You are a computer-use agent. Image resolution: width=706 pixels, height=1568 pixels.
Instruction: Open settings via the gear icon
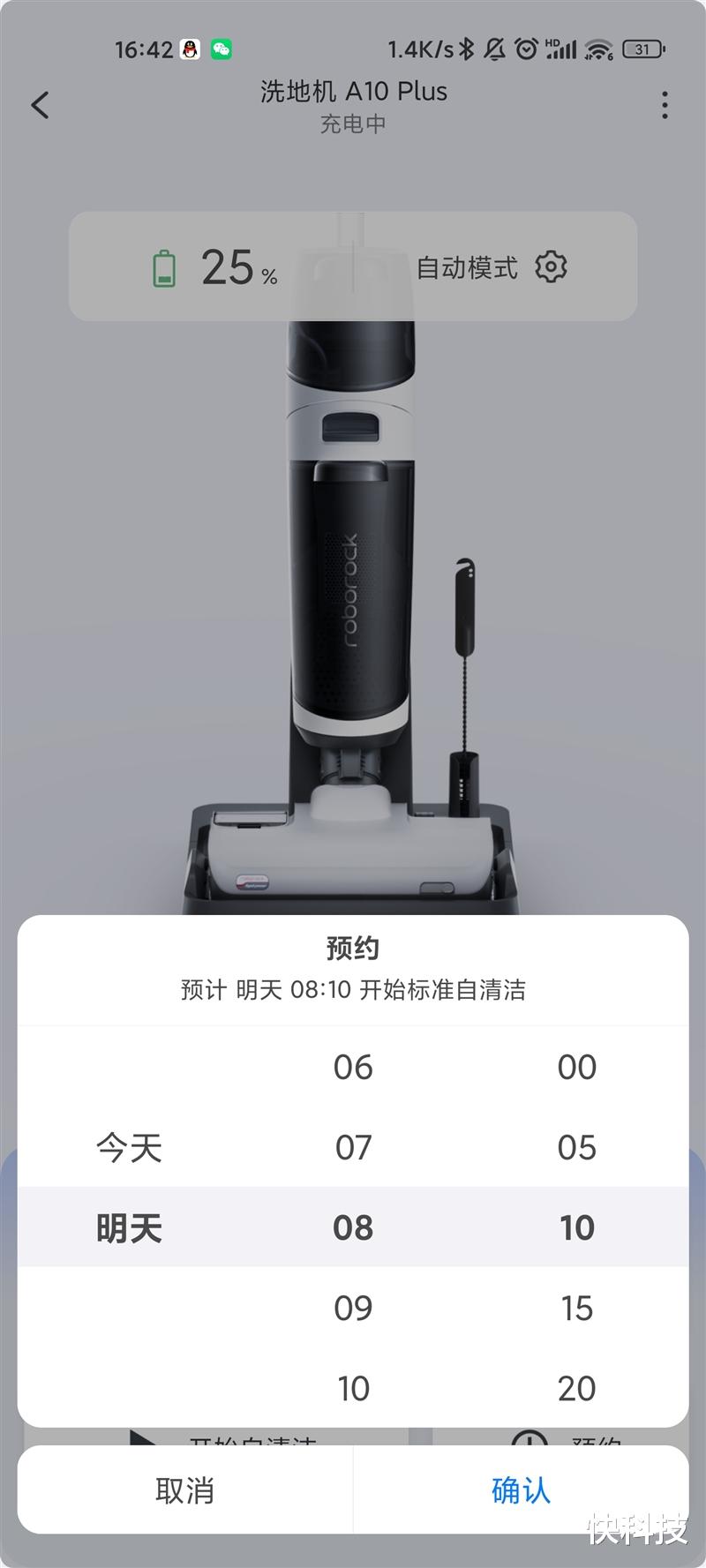click(x=552, y=266)
